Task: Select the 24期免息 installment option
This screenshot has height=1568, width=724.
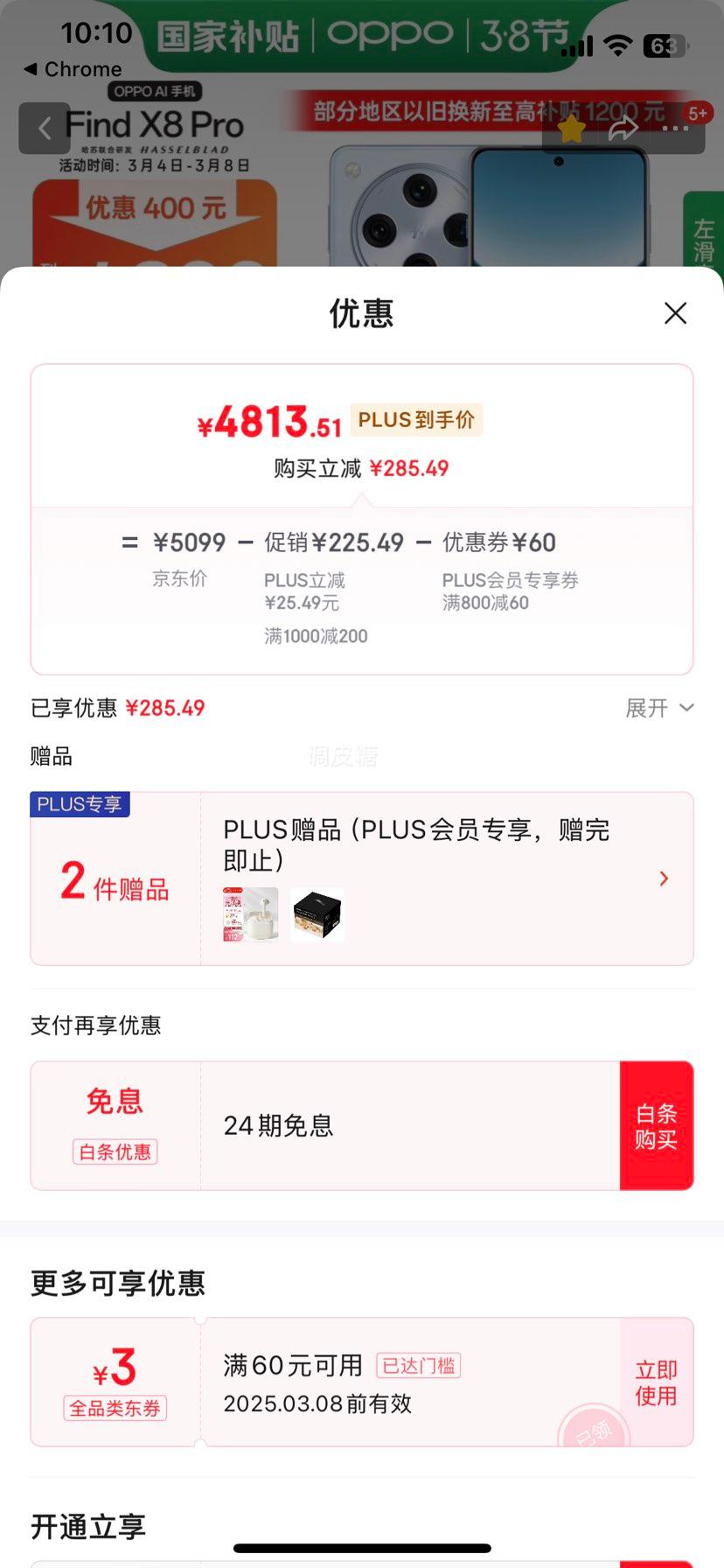Action: pos(278,1125)
